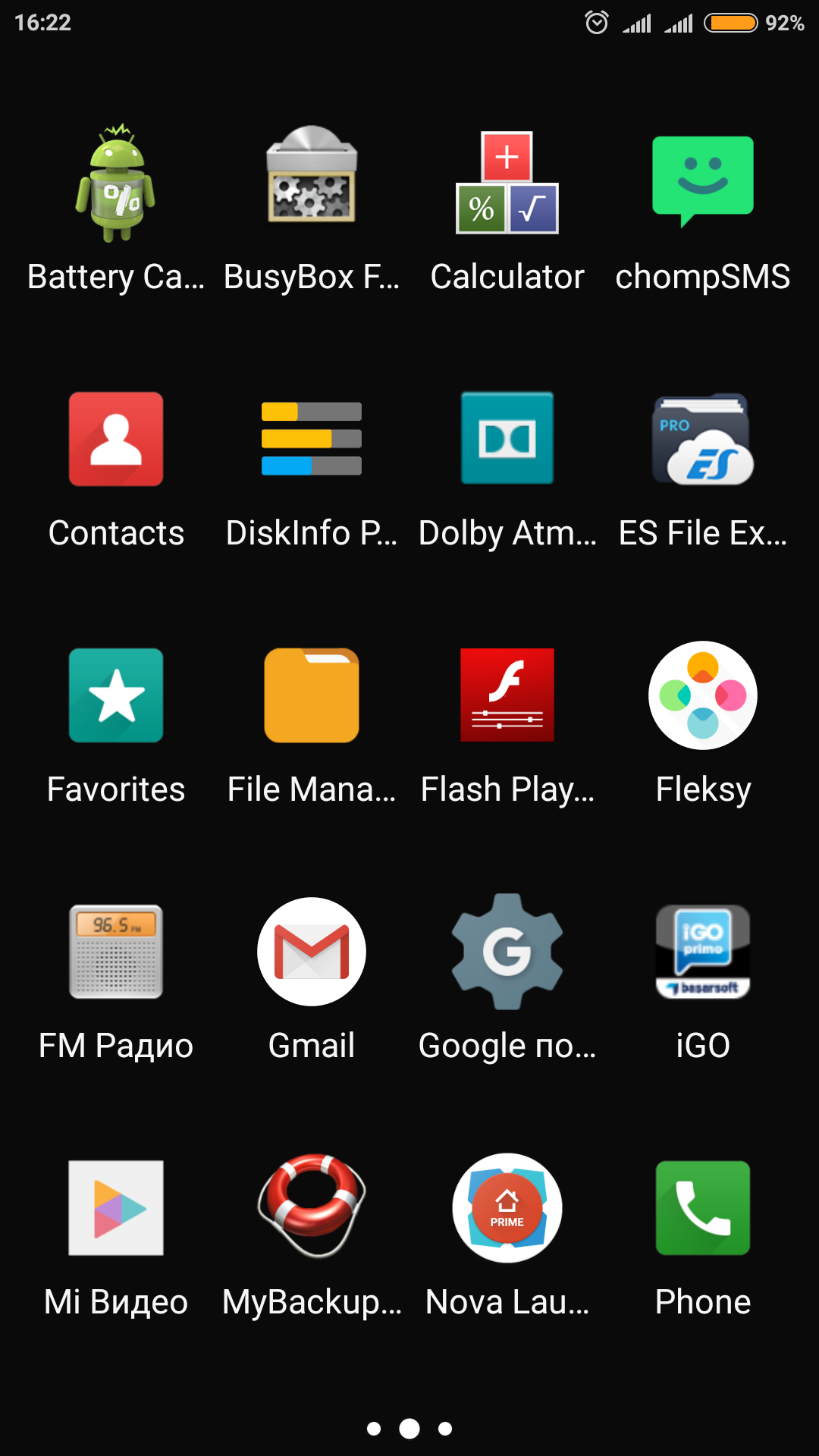Open the Google settings gear app
The image size is (819, 1456).
tap(507, 952)
